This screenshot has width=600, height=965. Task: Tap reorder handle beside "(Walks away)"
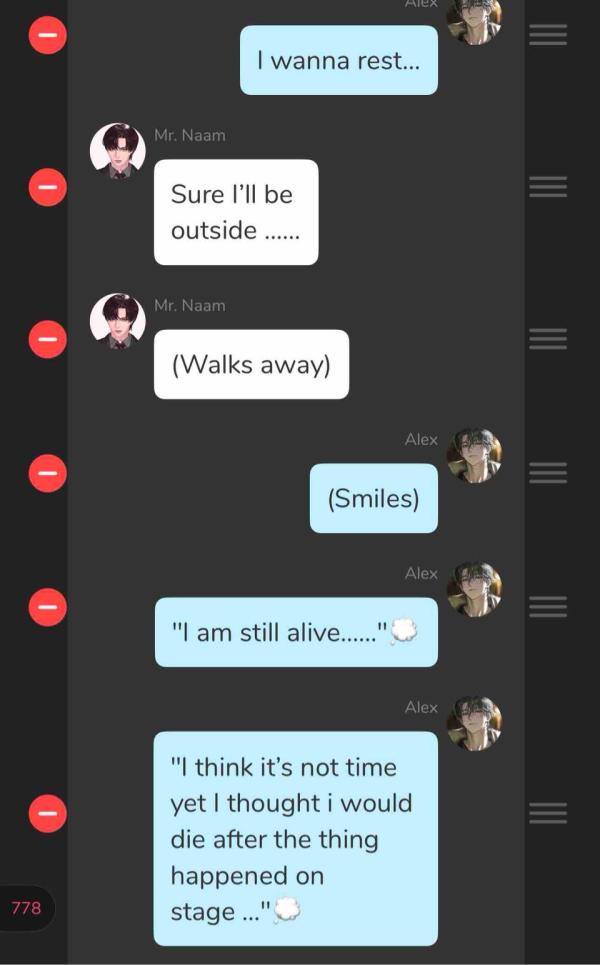pos(548,340)
